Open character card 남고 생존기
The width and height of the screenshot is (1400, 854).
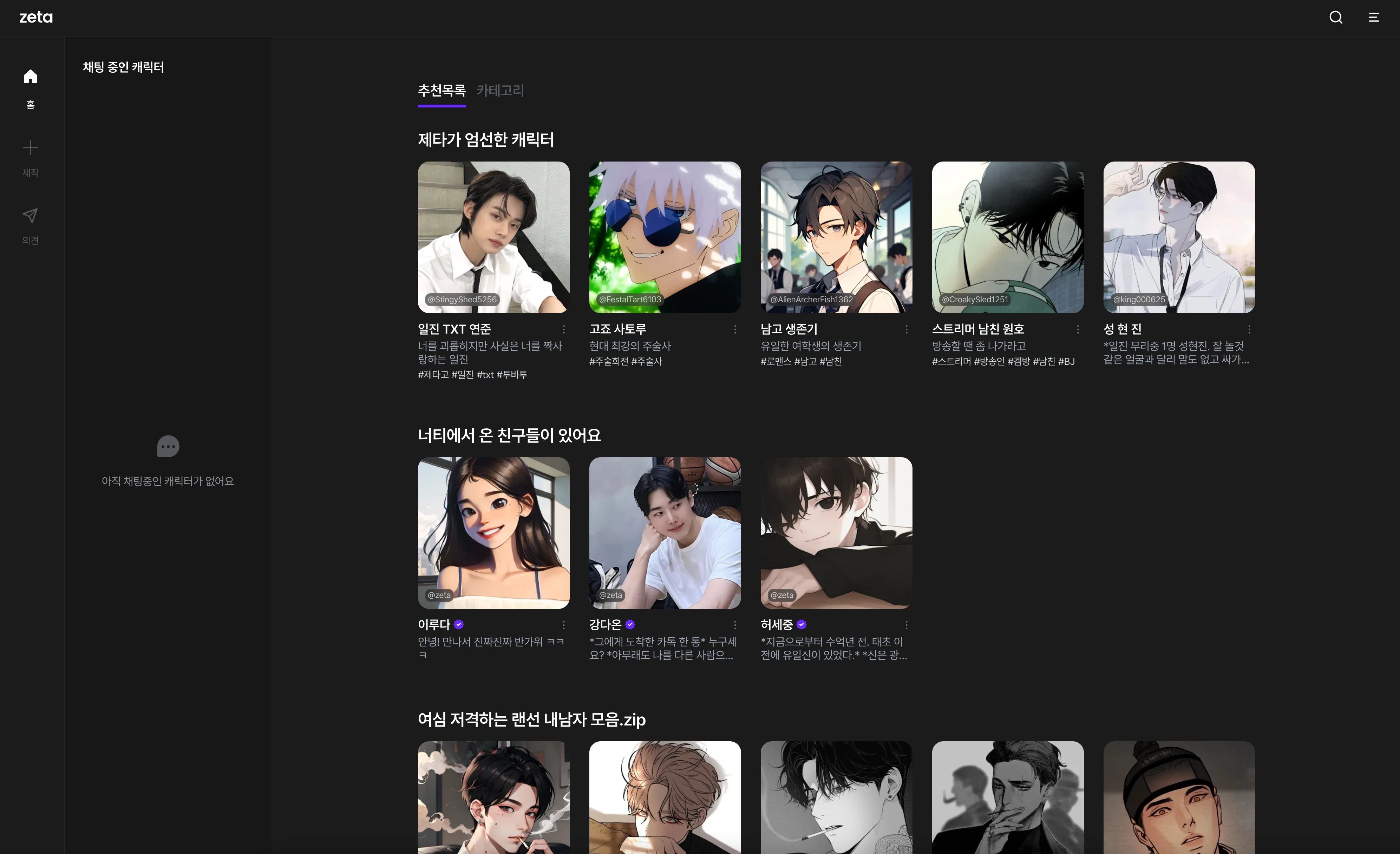point(836,237)
